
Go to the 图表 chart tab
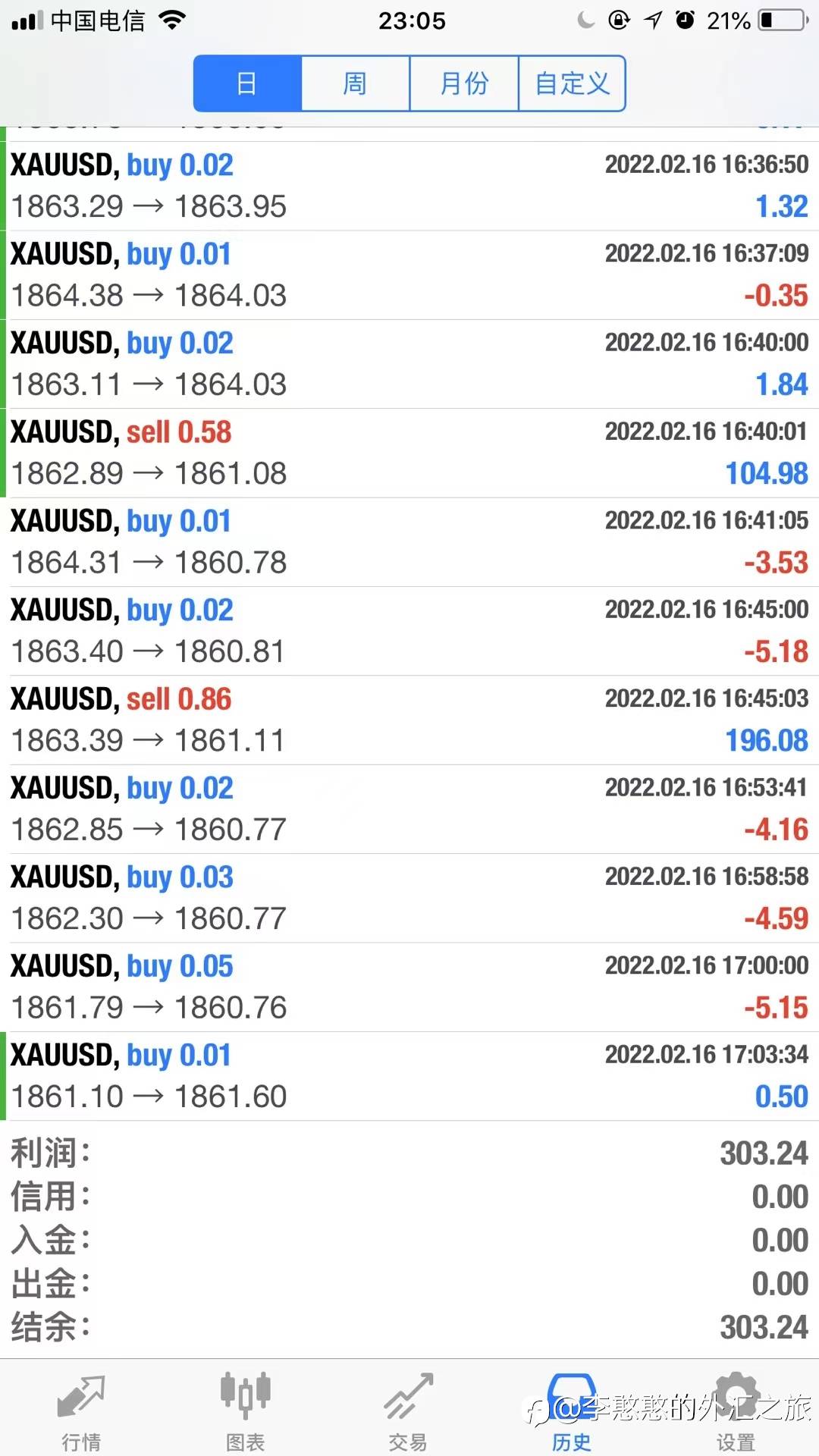[245, 1411]
